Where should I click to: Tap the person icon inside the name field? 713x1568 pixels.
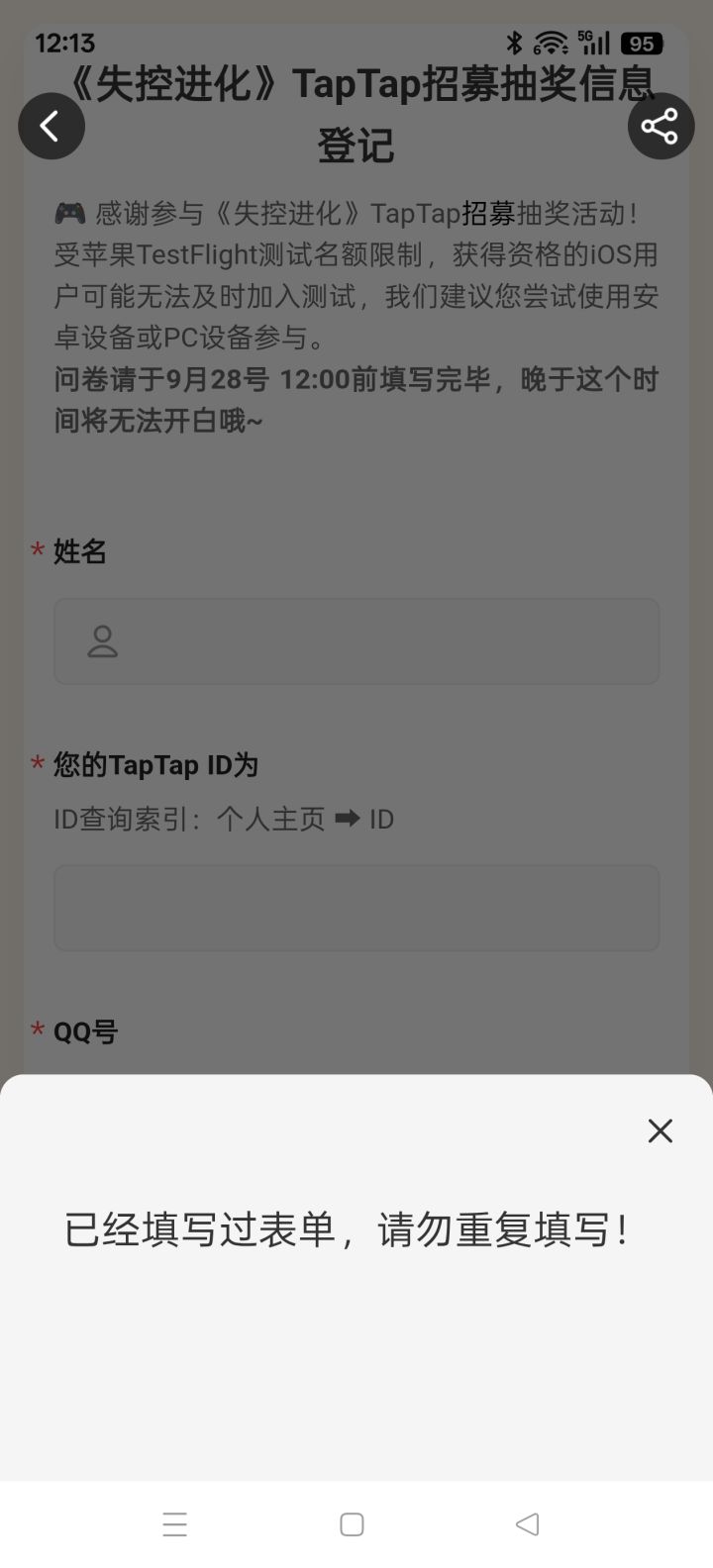tap(100, 641)
